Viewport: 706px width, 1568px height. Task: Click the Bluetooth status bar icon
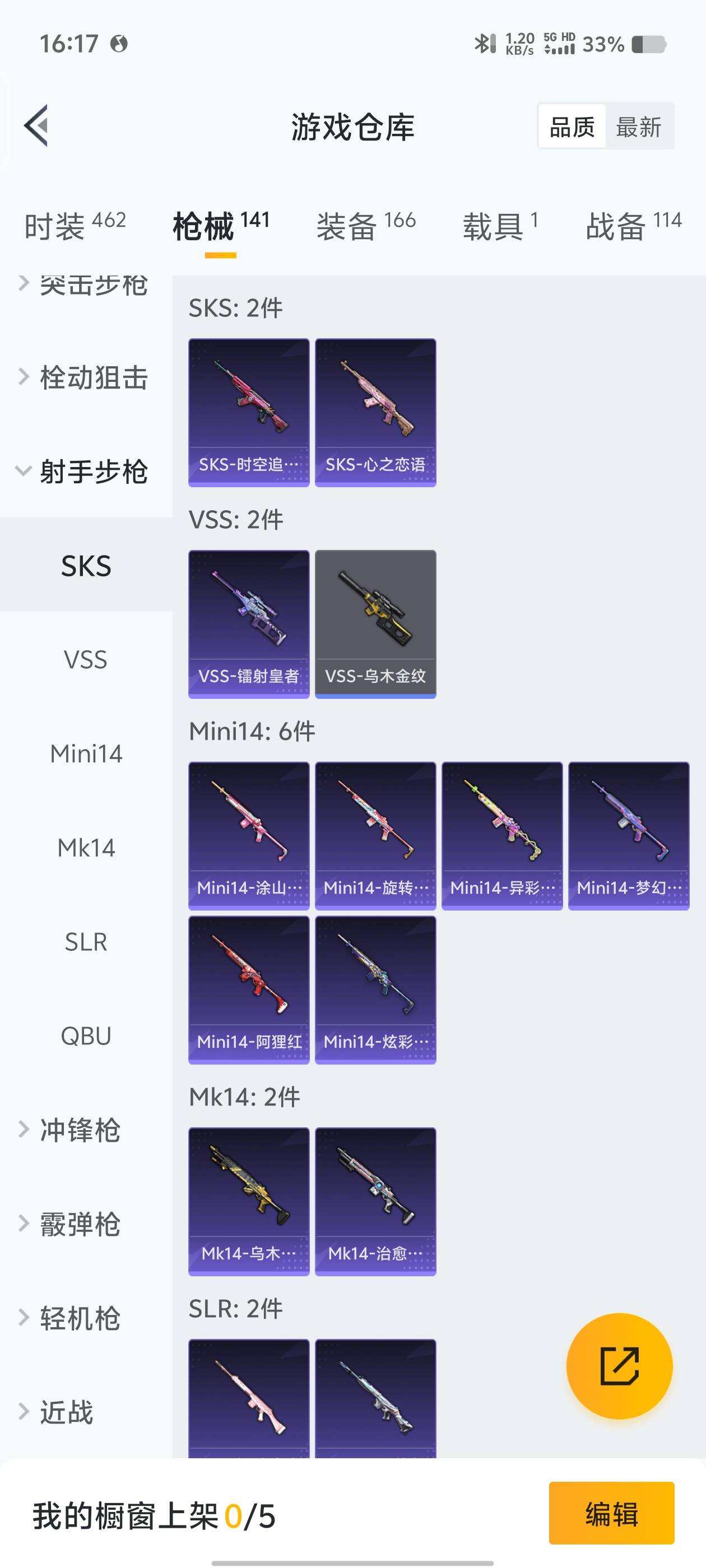483,43
